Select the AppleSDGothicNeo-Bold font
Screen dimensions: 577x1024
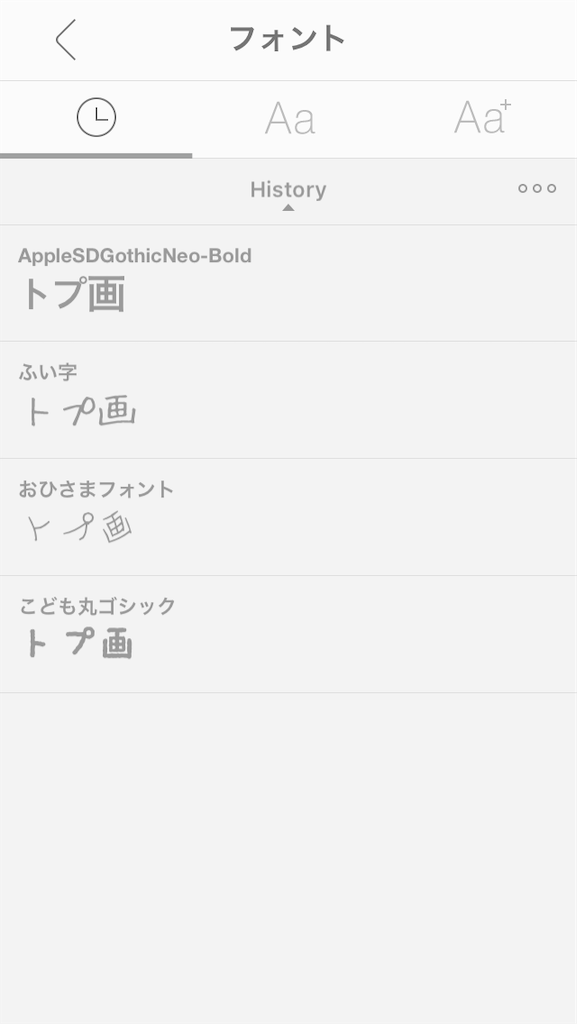point(288,283)
